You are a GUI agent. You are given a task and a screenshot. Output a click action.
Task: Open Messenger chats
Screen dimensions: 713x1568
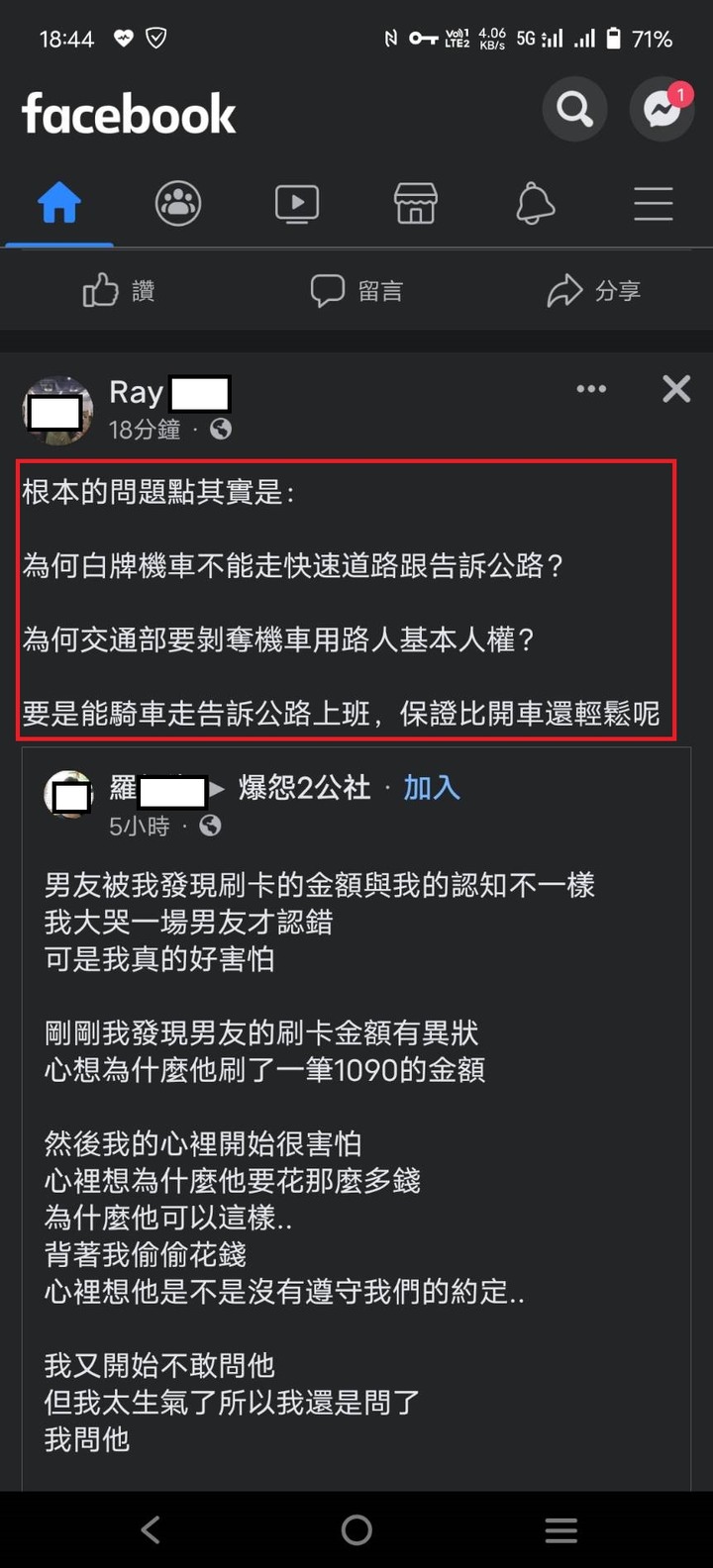(662, 109)
